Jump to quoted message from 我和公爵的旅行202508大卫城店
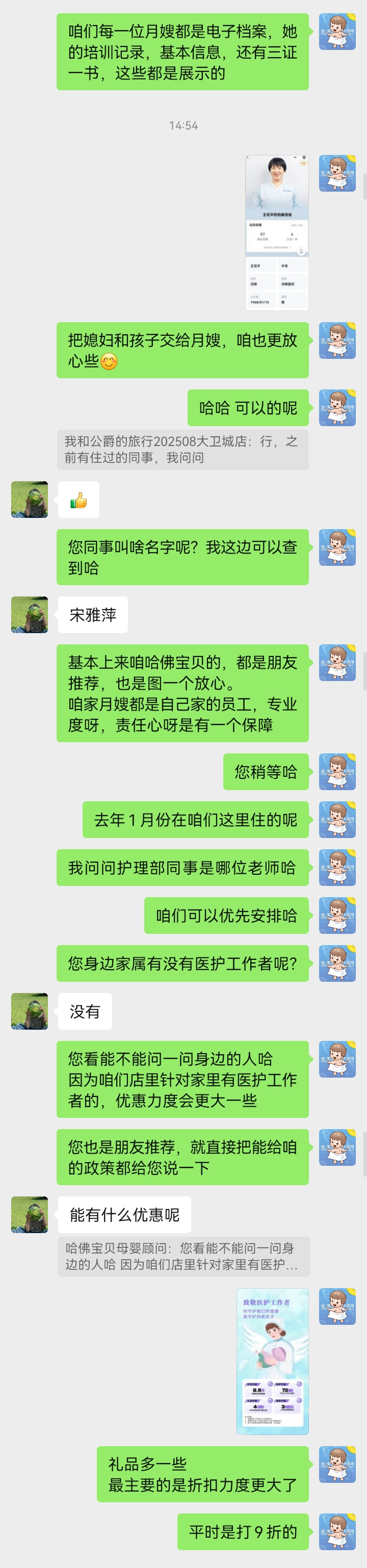The height and width of the screenshot is (1568, 367). (182, 449)
